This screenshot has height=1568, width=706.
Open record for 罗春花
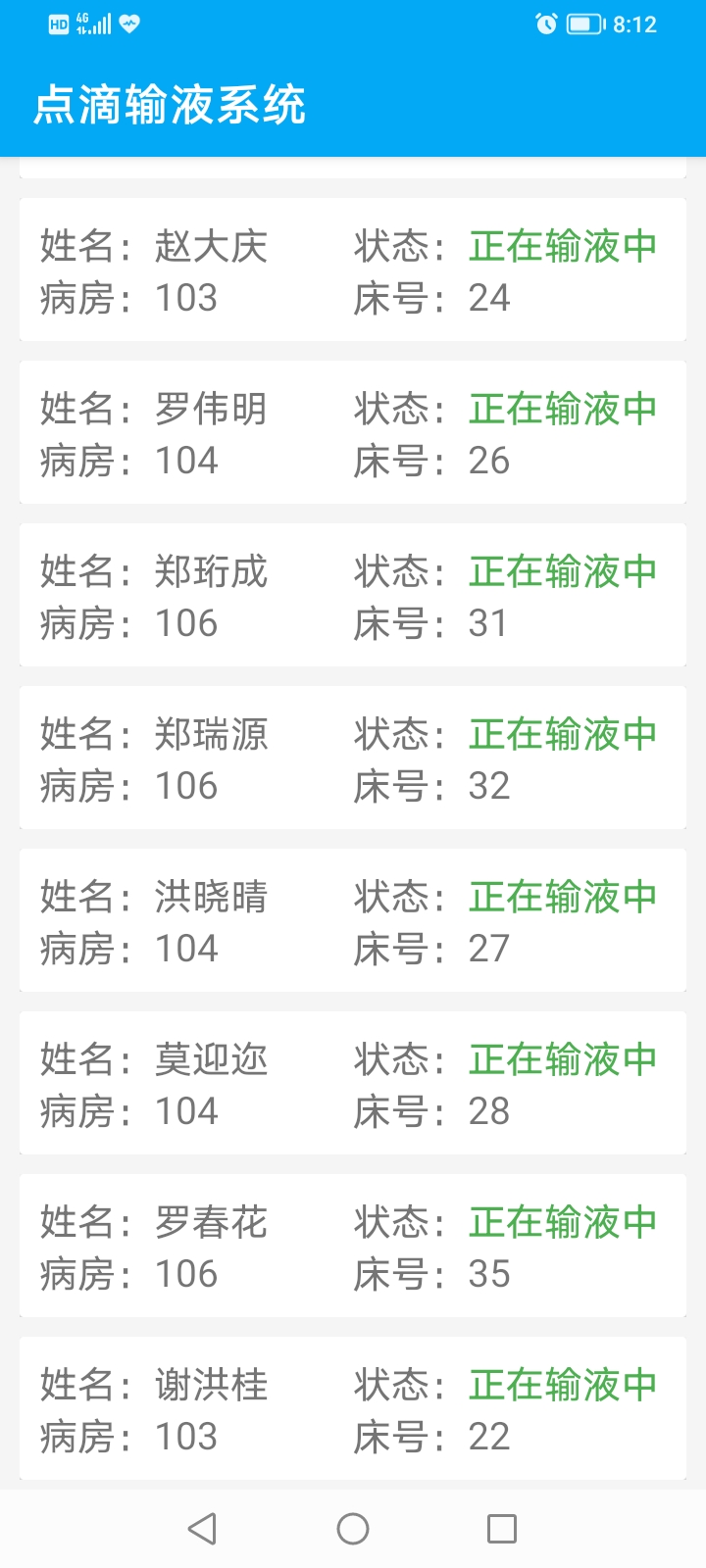coord(353,1247)
